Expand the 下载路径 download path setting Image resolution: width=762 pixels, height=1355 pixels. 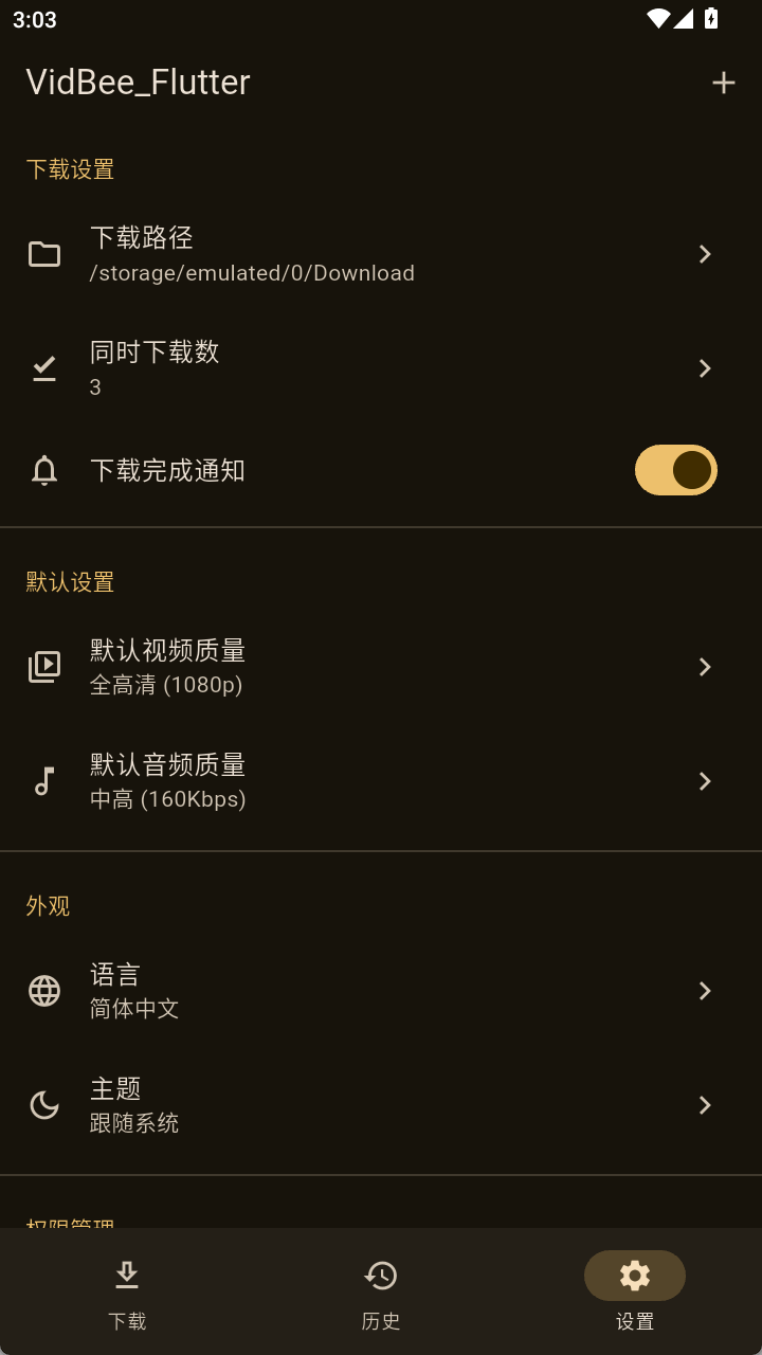705,254
